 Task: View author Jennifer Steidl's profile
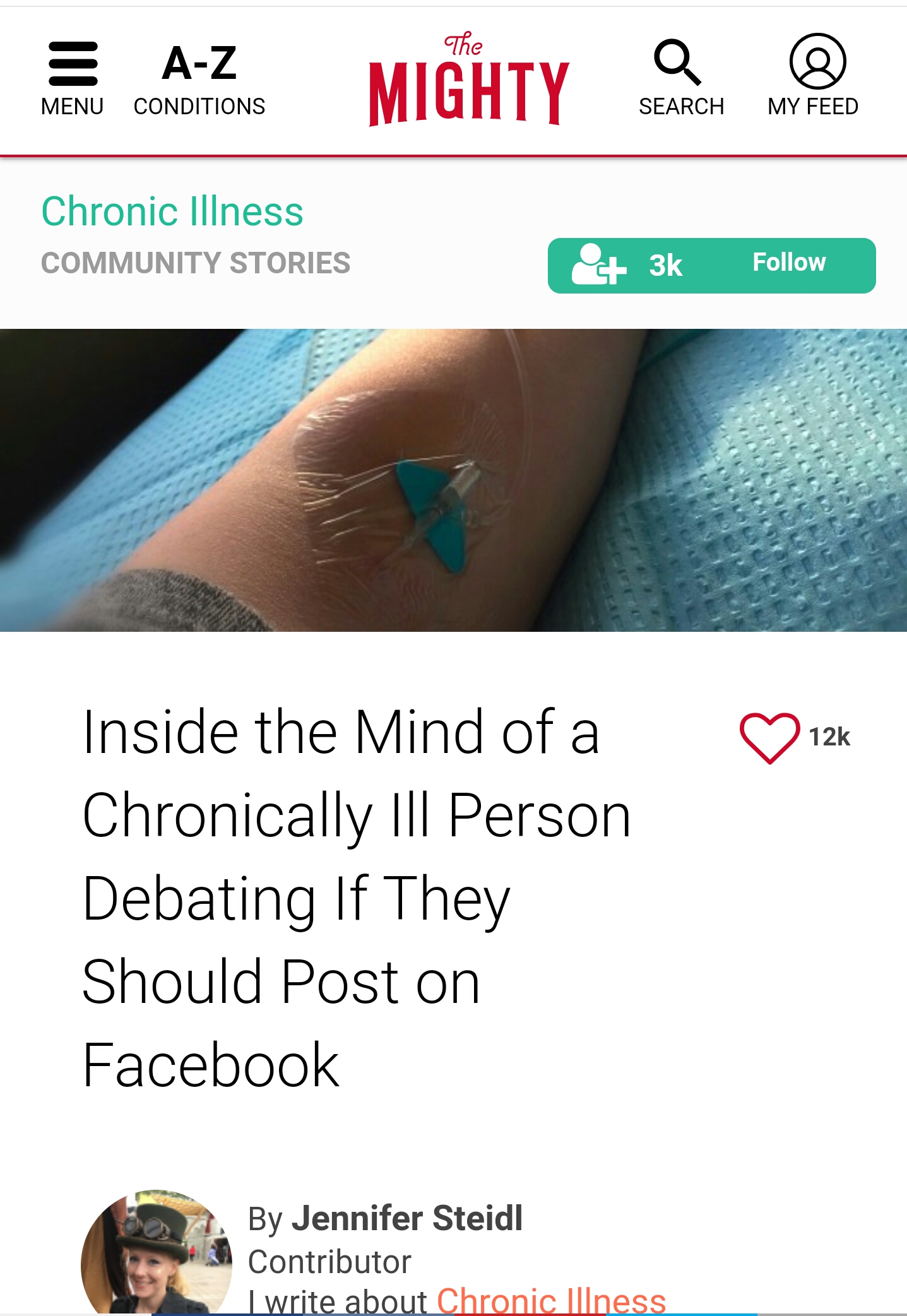tap(406, 1218)
